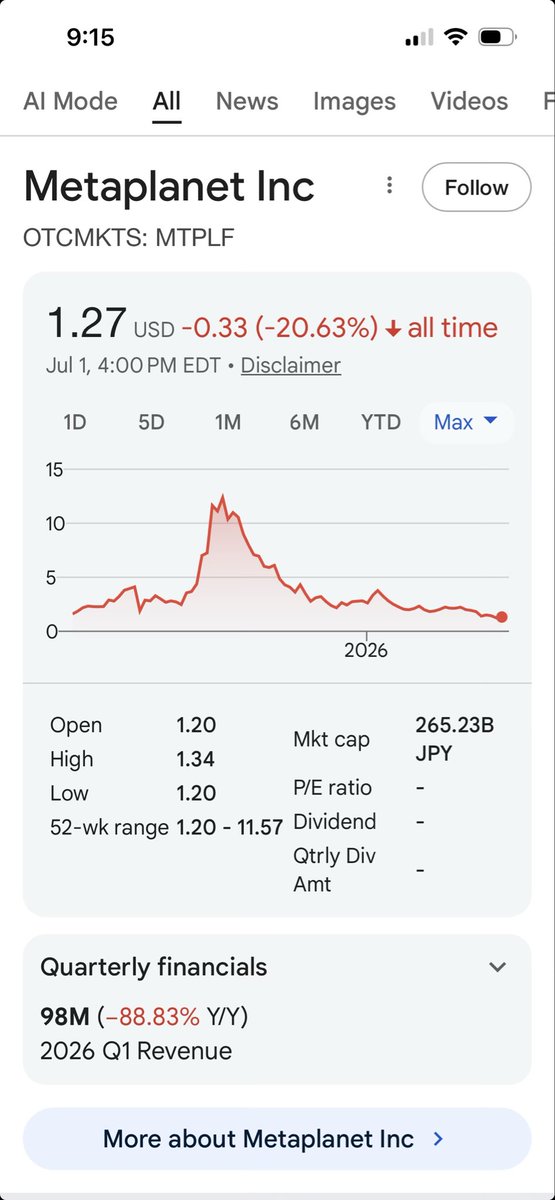Expand the Quarterly financials section
The width and height of the screenshot is (555, 1200).
coord(277,967)
